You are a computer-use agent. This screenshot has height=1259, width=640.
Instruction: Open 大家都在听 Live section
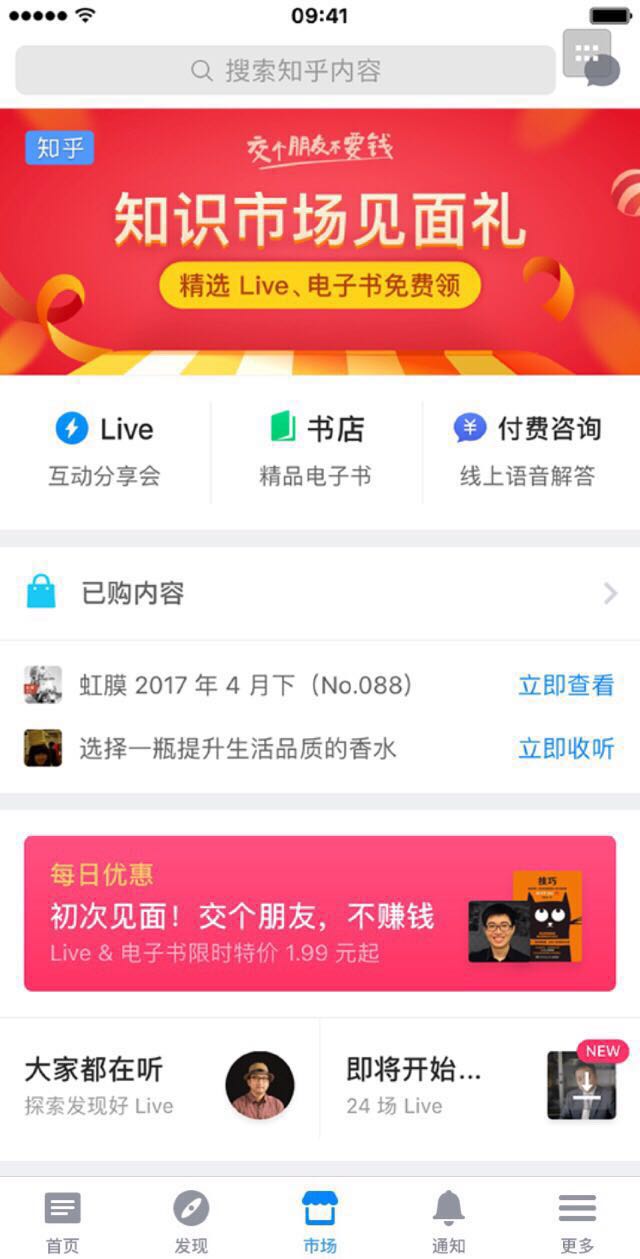160,1085
